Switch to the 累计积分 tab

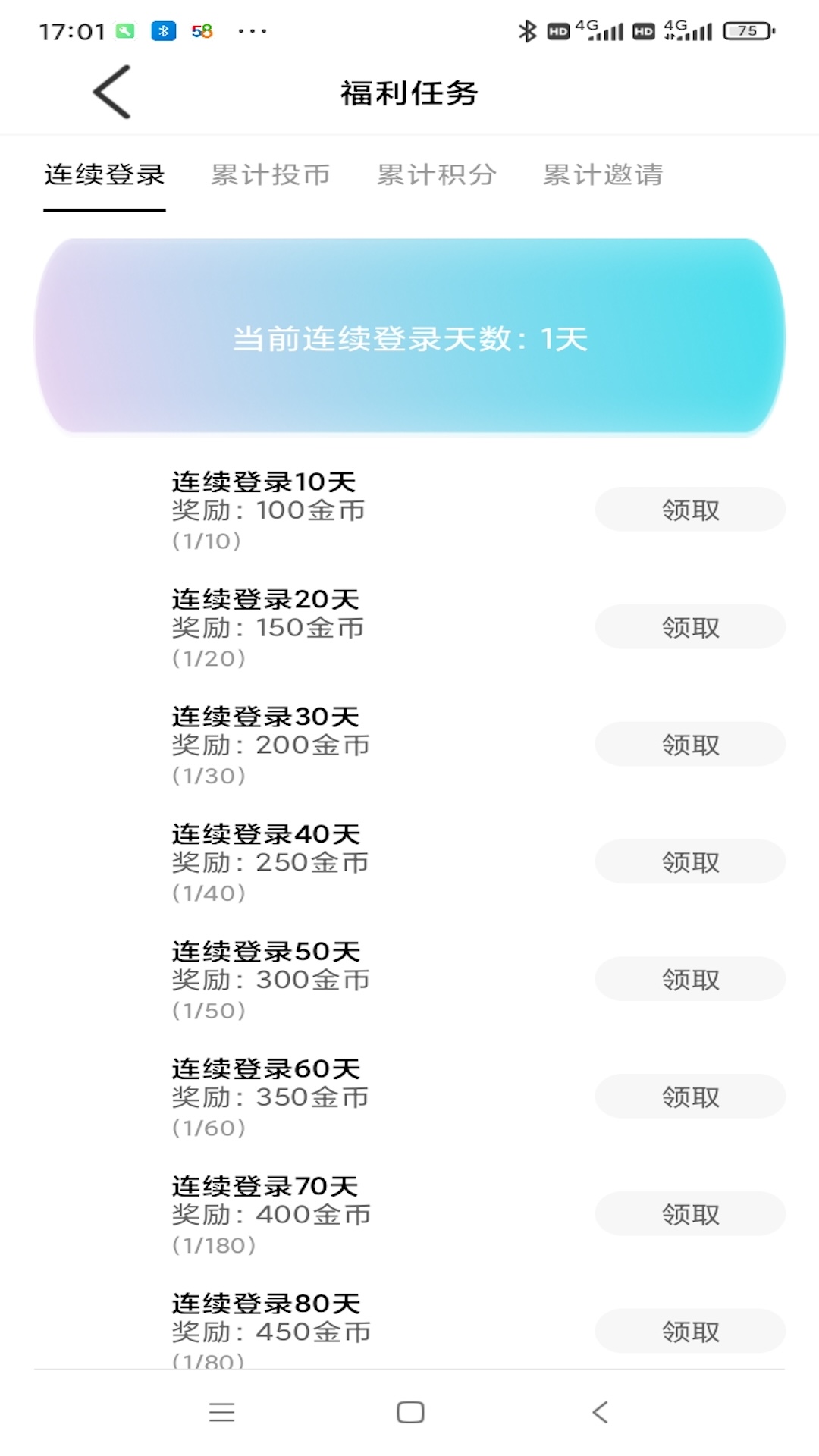tap(435, 175)
